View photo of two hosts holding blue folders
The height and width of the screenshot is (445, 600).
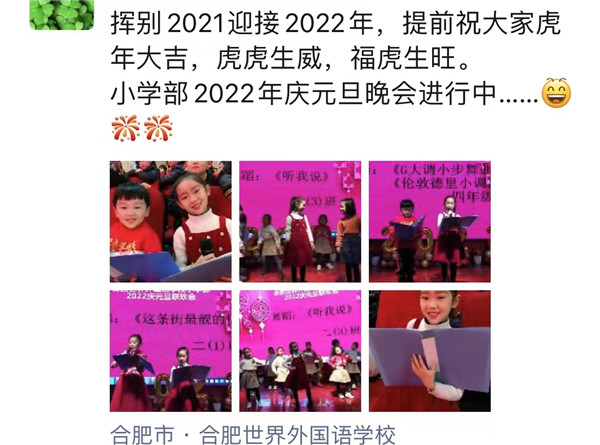(429, 221)
